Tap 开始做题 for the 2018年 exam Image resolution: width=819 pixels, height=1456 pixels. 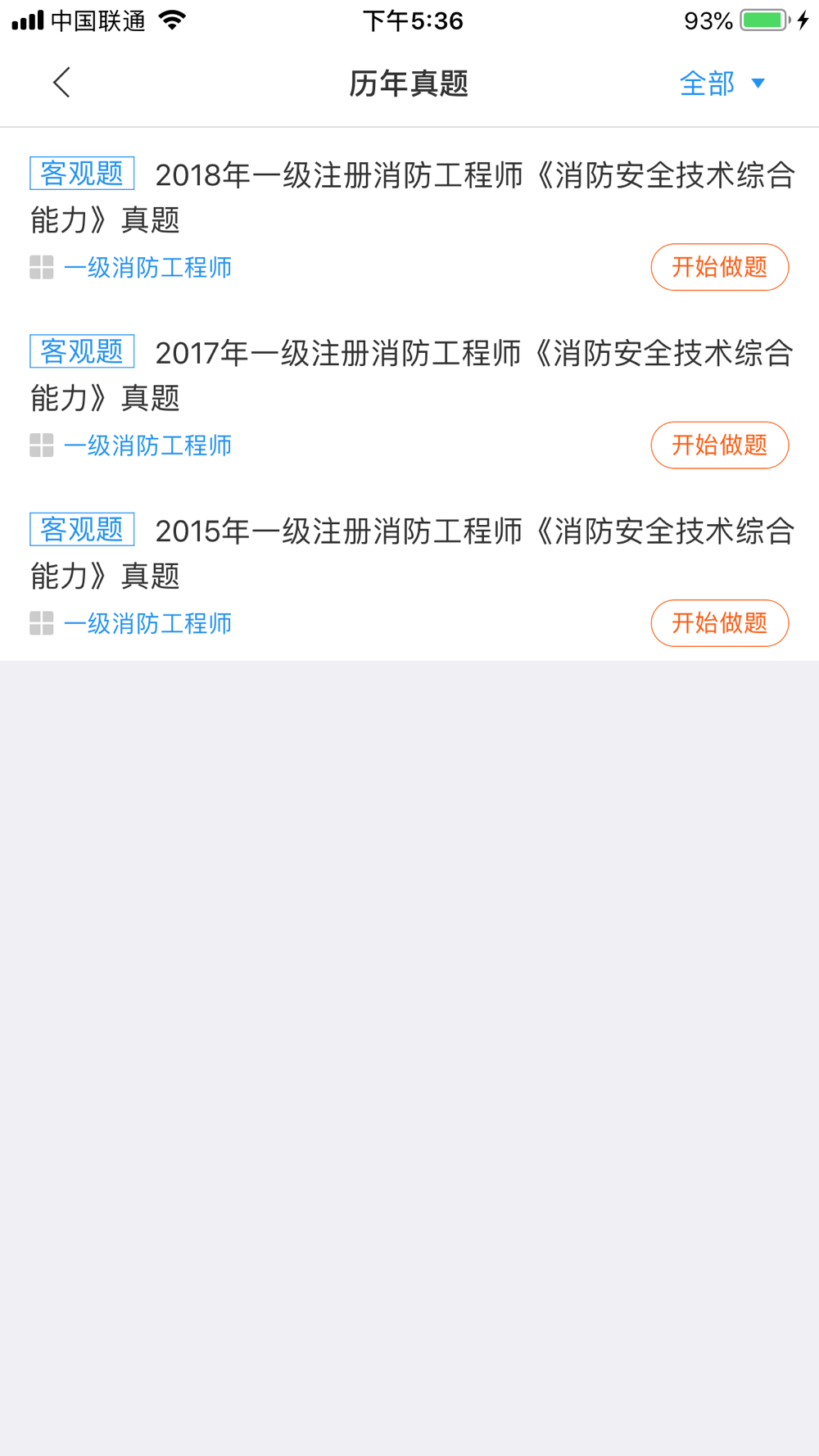click(719, 267)
